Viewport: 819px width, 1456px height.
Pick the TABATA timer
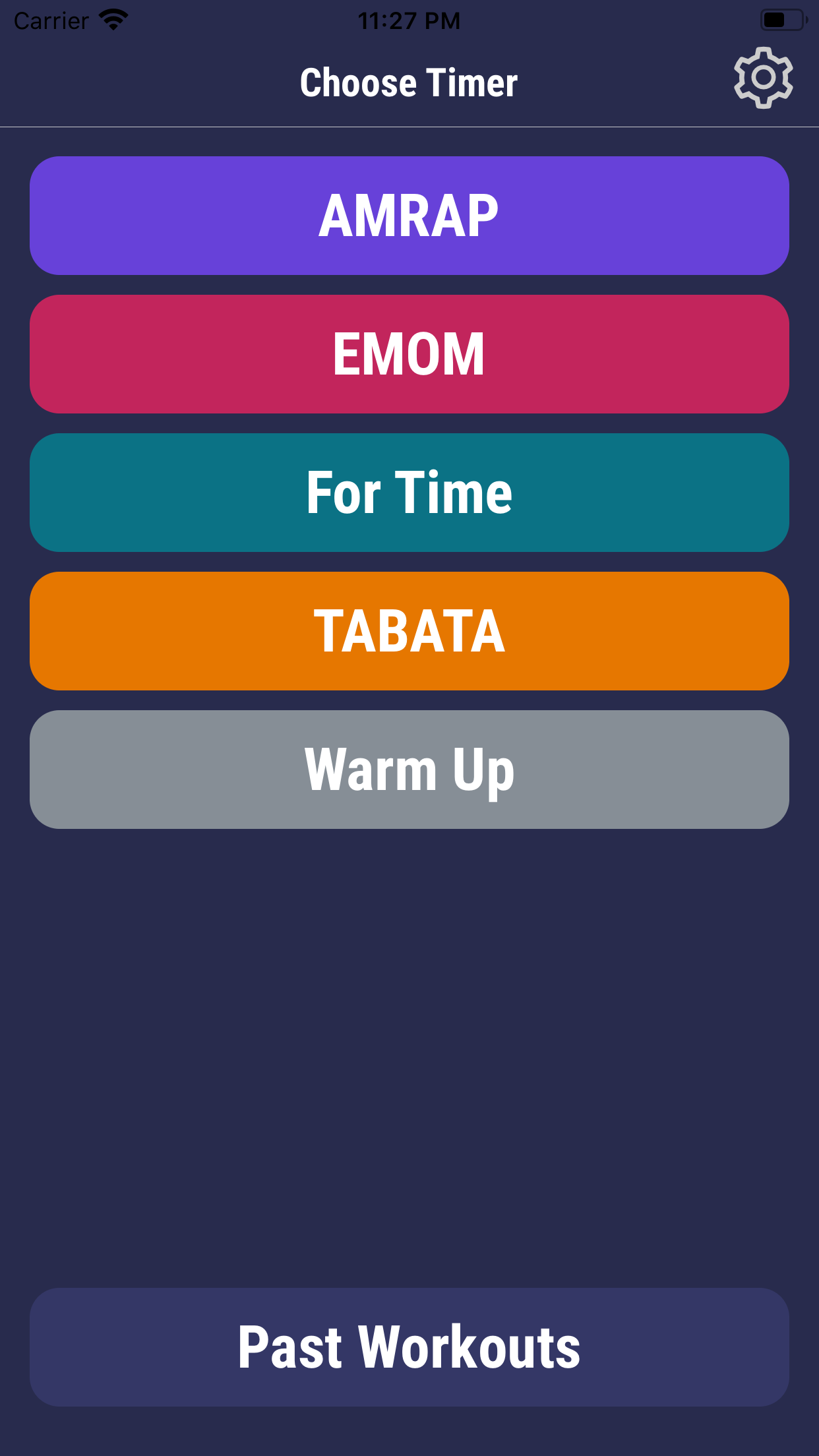coord(409,631)
